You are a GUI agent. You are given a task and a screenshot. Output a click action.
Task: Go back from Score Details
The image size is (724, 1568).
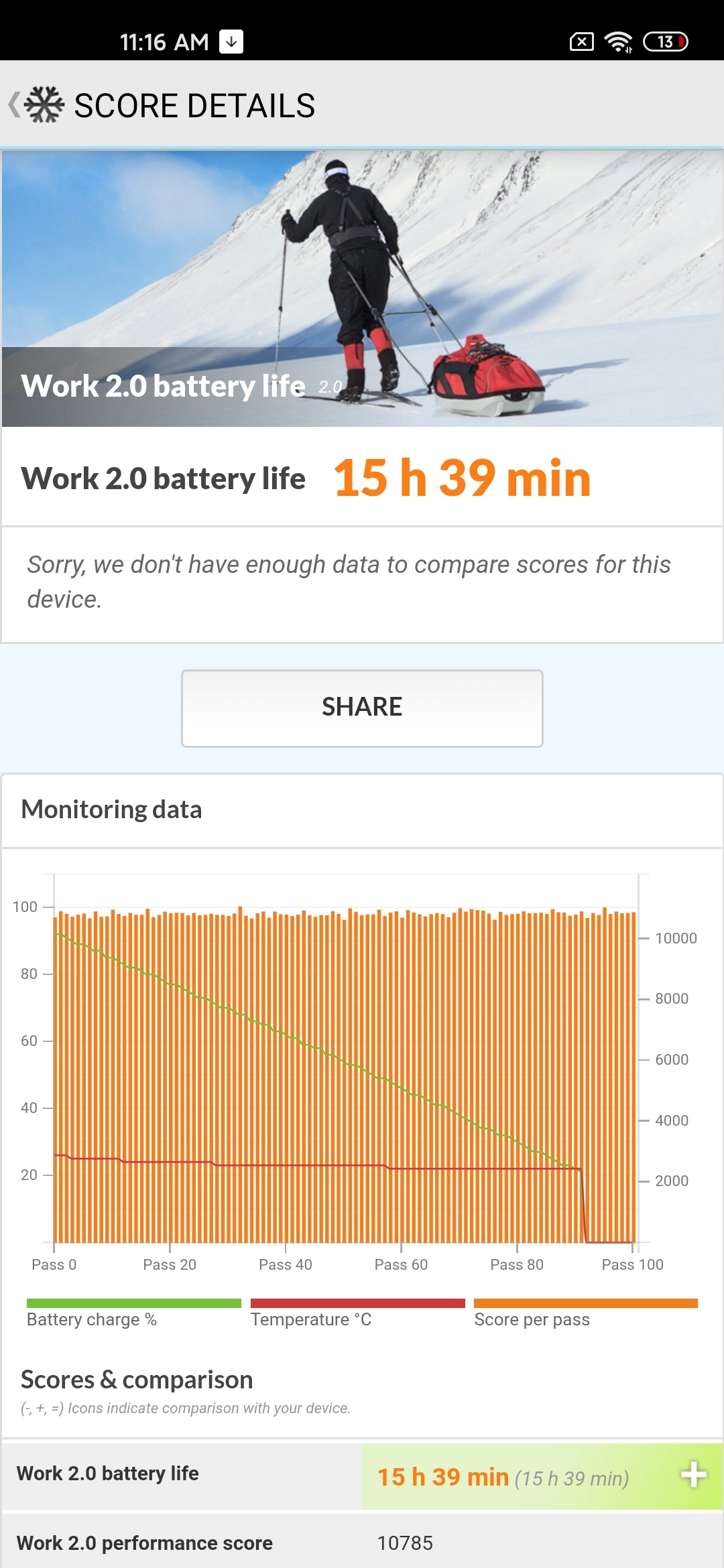pos(15,105)
